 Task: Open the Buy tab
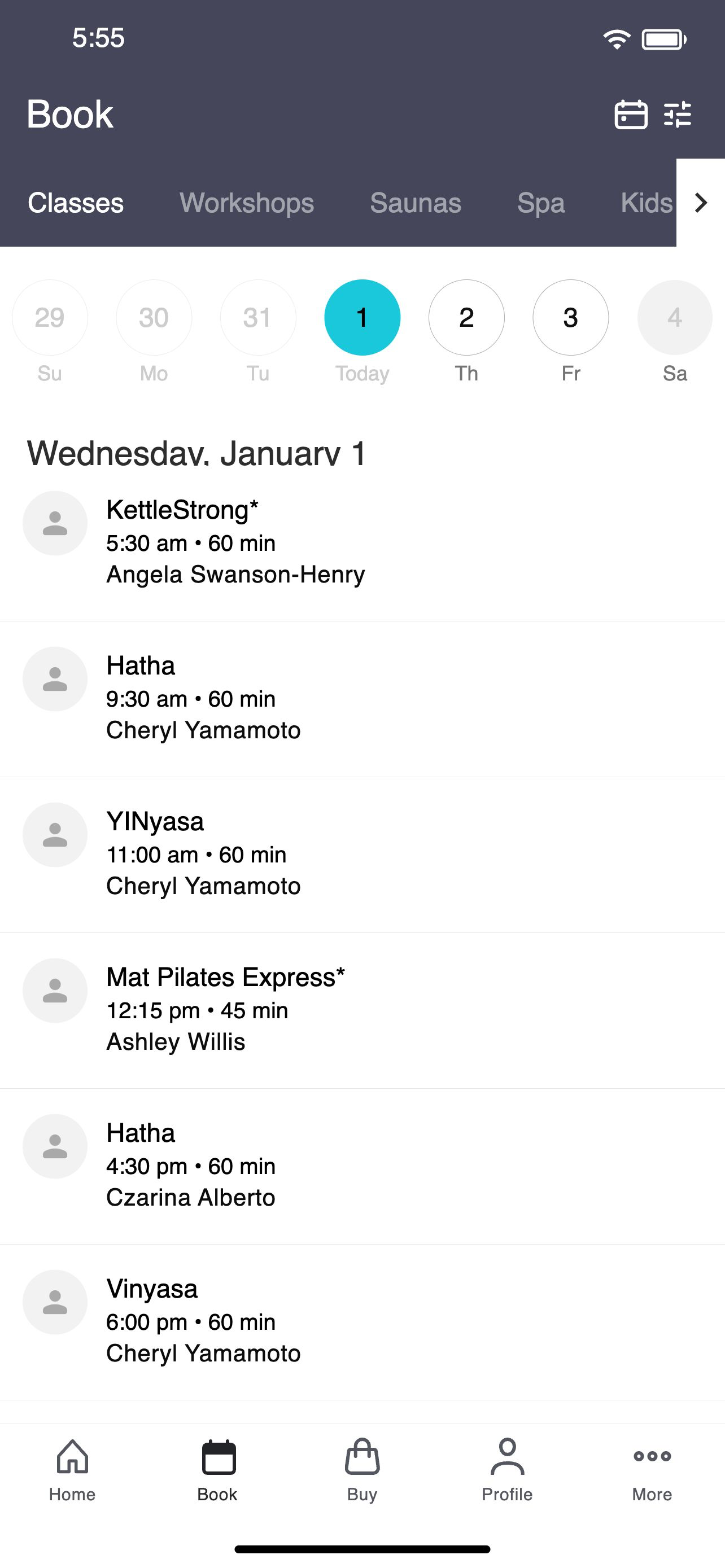point(362,1470)
